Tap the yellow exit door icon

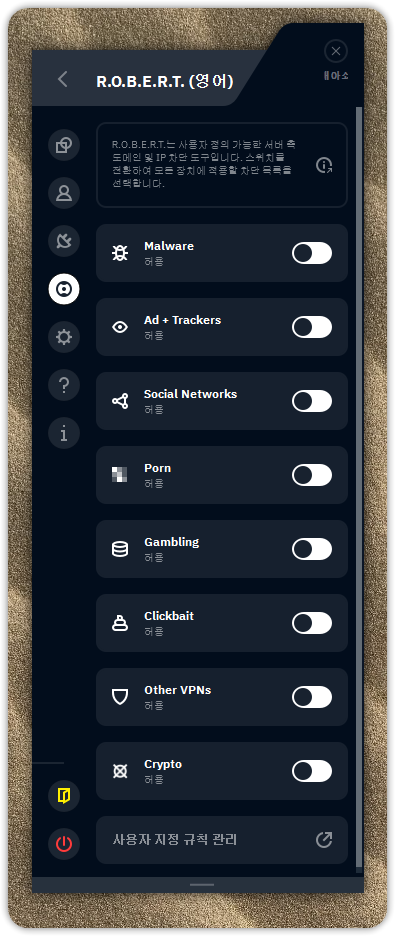click(64, 796)
